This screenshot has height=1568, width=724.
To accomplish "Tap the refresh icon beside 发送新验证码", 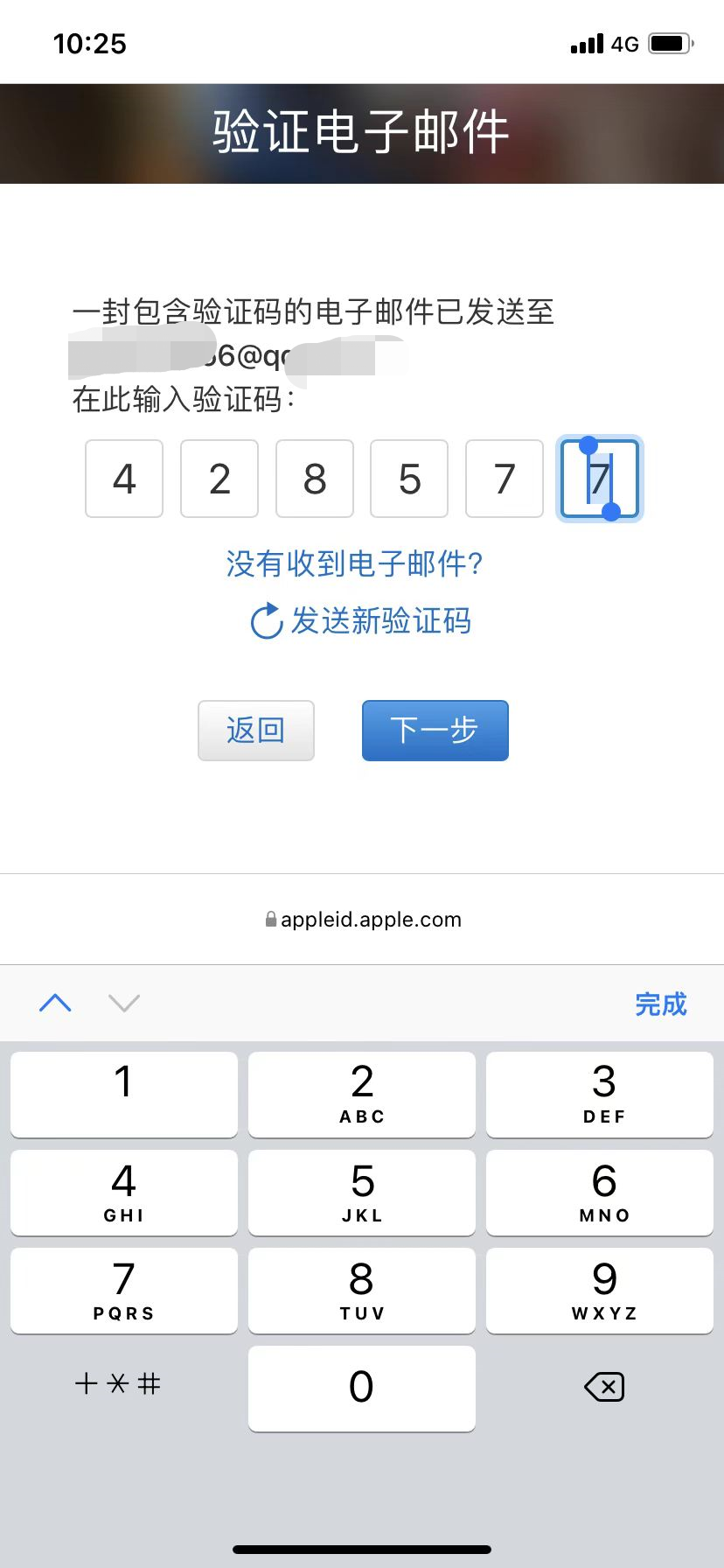I will click(x=266, y=621).
